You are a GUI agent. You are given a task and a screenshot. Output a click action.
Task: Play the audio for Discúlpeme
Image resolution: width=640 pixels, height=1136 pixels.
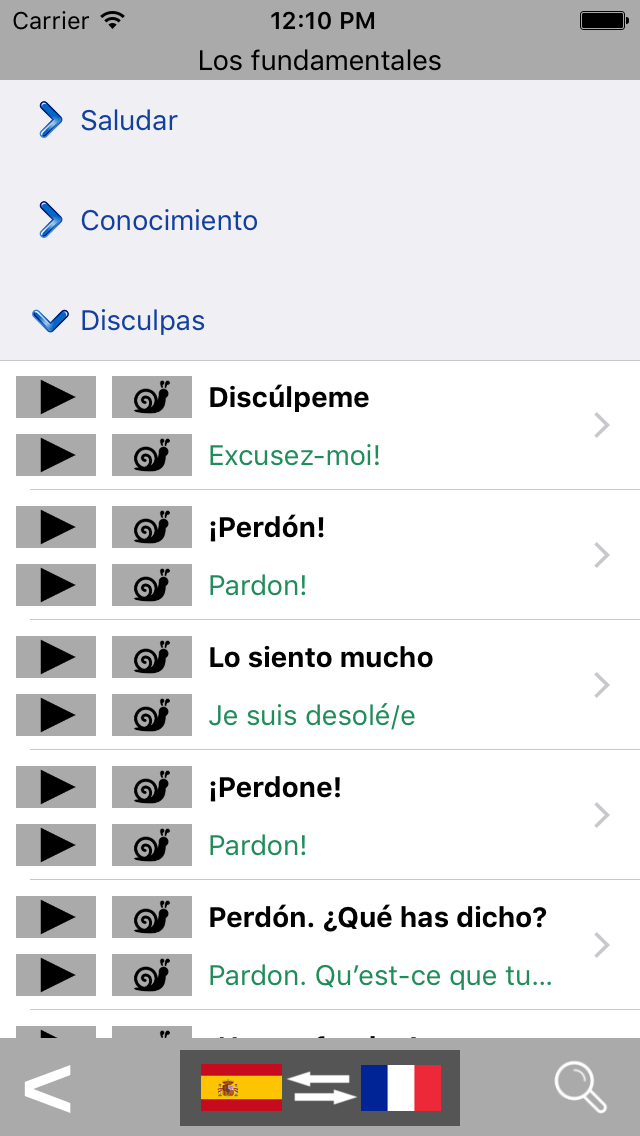point(56,397)
